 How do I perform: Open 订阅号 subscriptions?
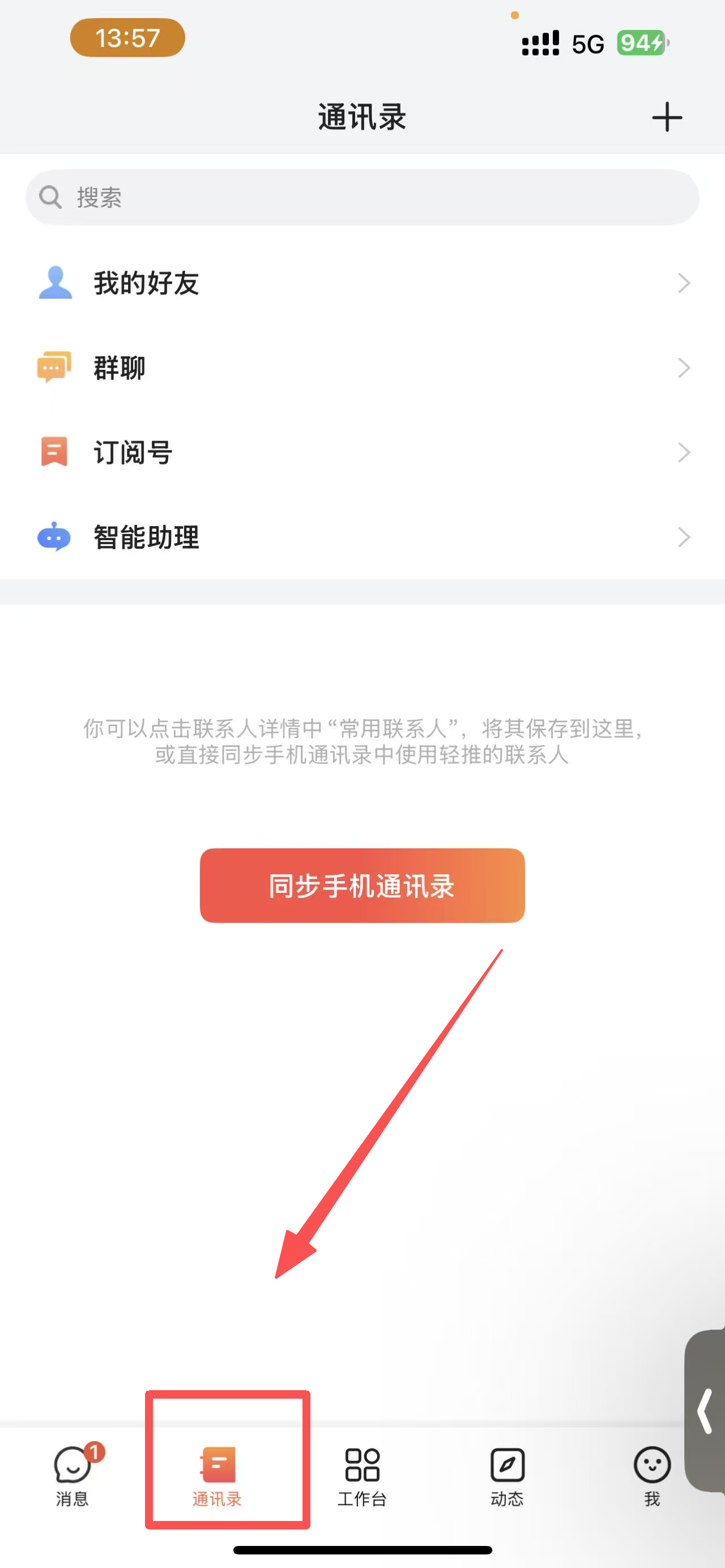pyautogui.click(x=362, y=452)
